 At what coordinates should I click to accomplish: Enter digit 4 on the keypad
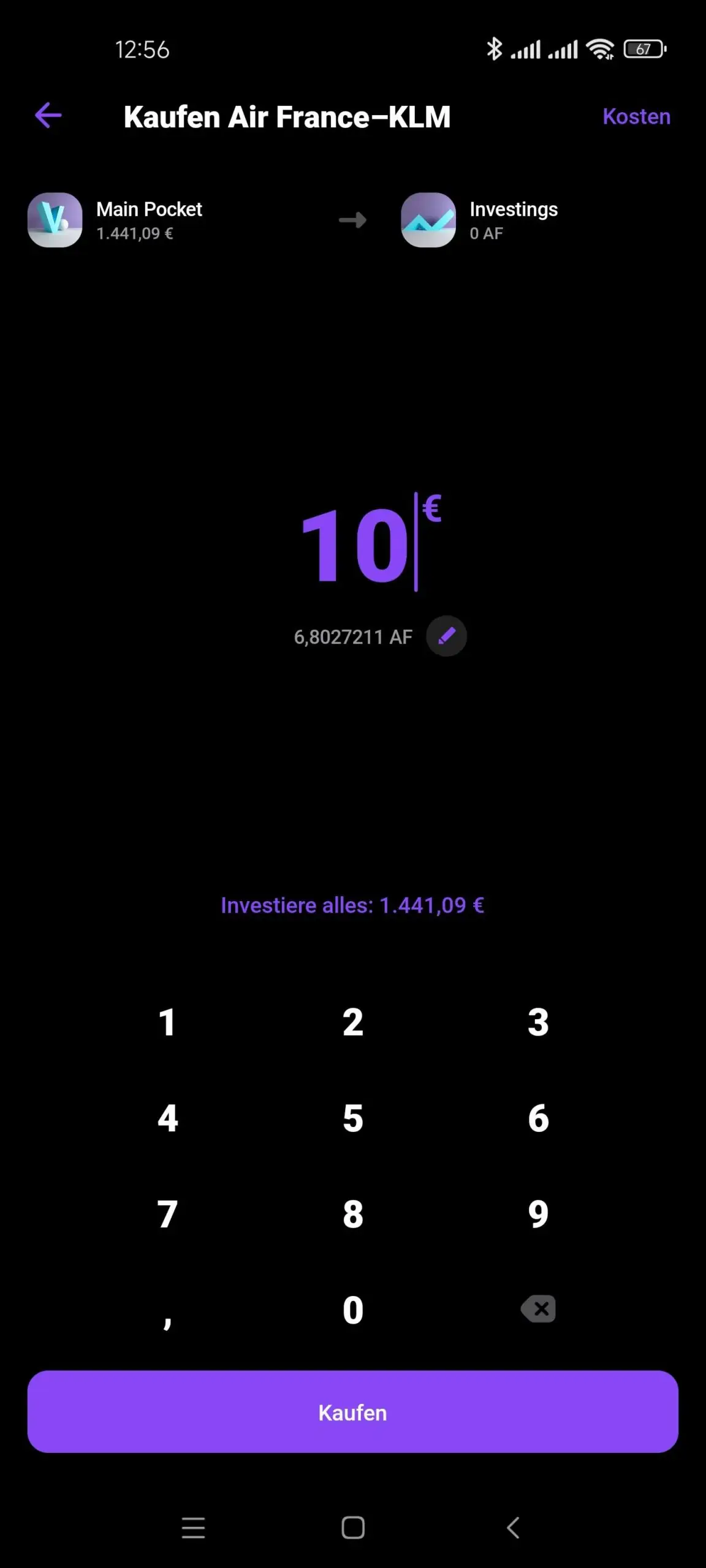coord(167,1118)
